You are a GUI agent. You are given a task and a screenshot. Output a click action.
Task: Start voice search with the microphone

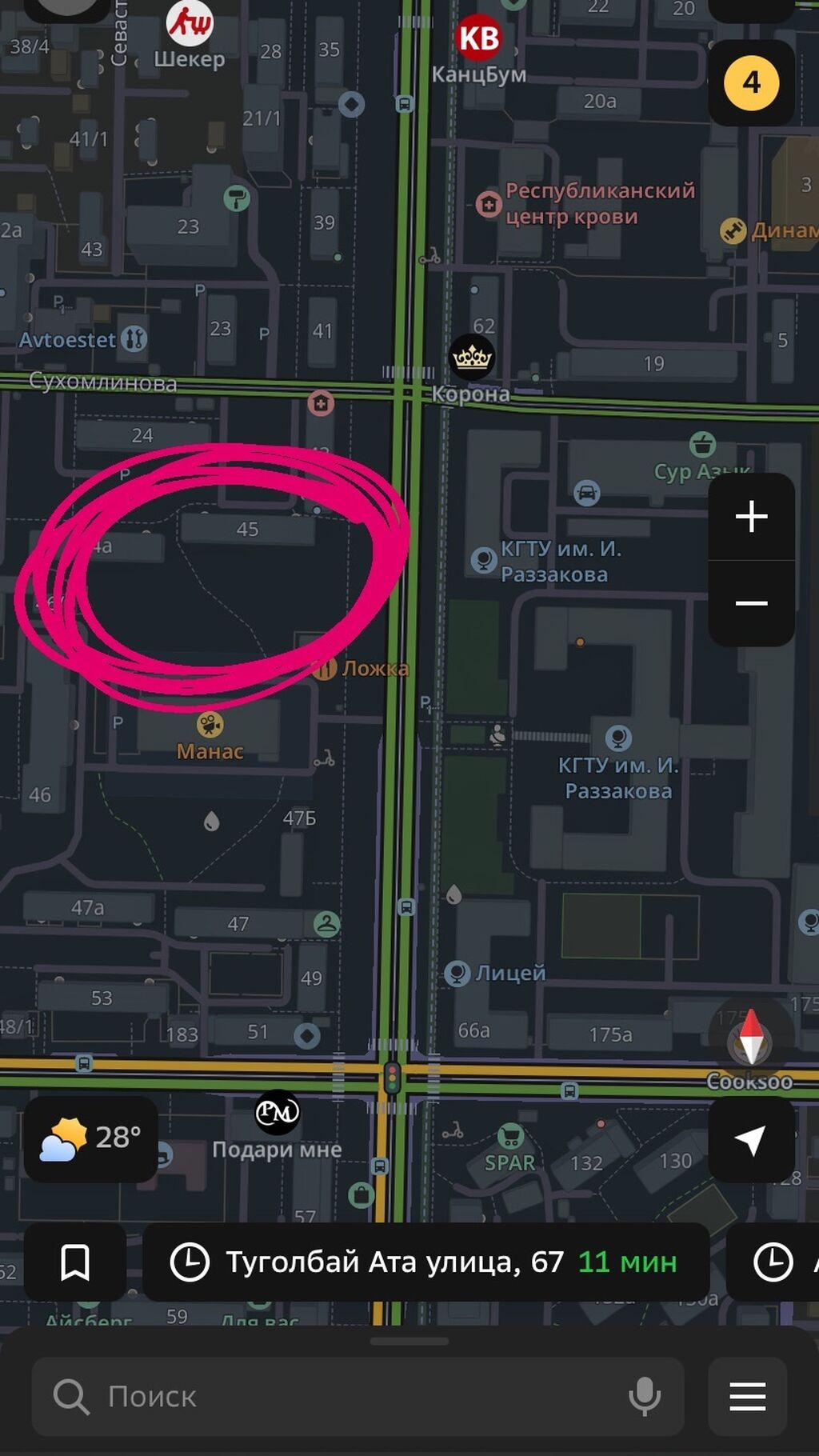(x=645, y=1396)
